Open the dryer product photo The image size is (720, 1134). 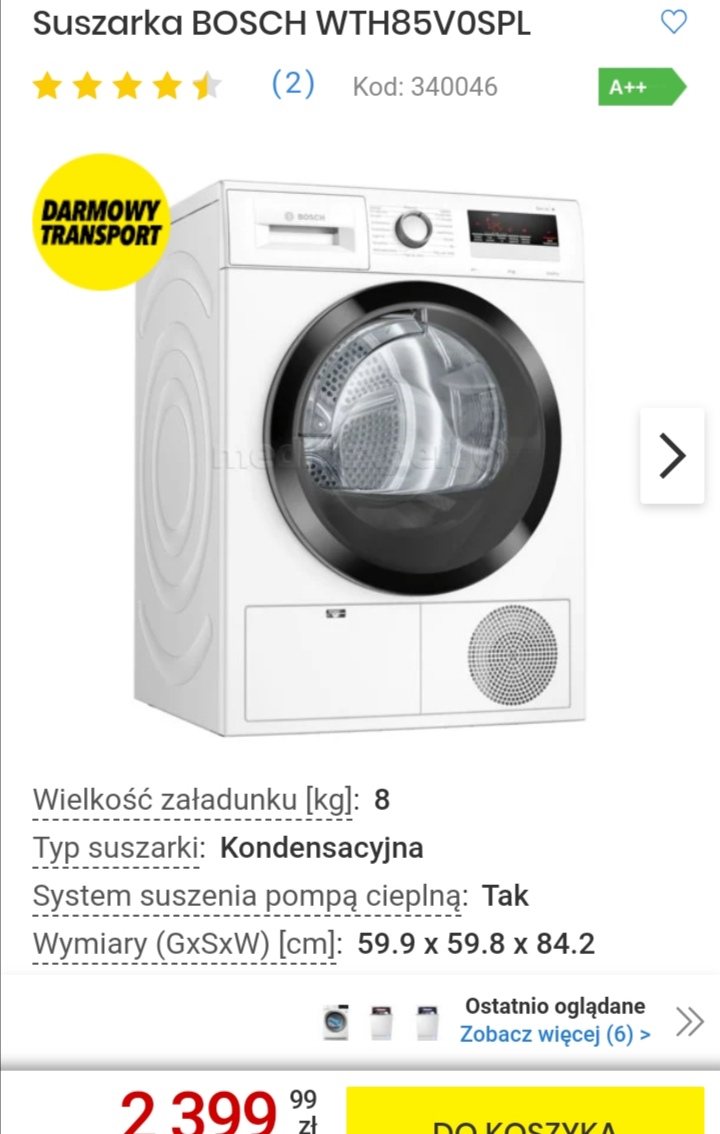(360, 460)
